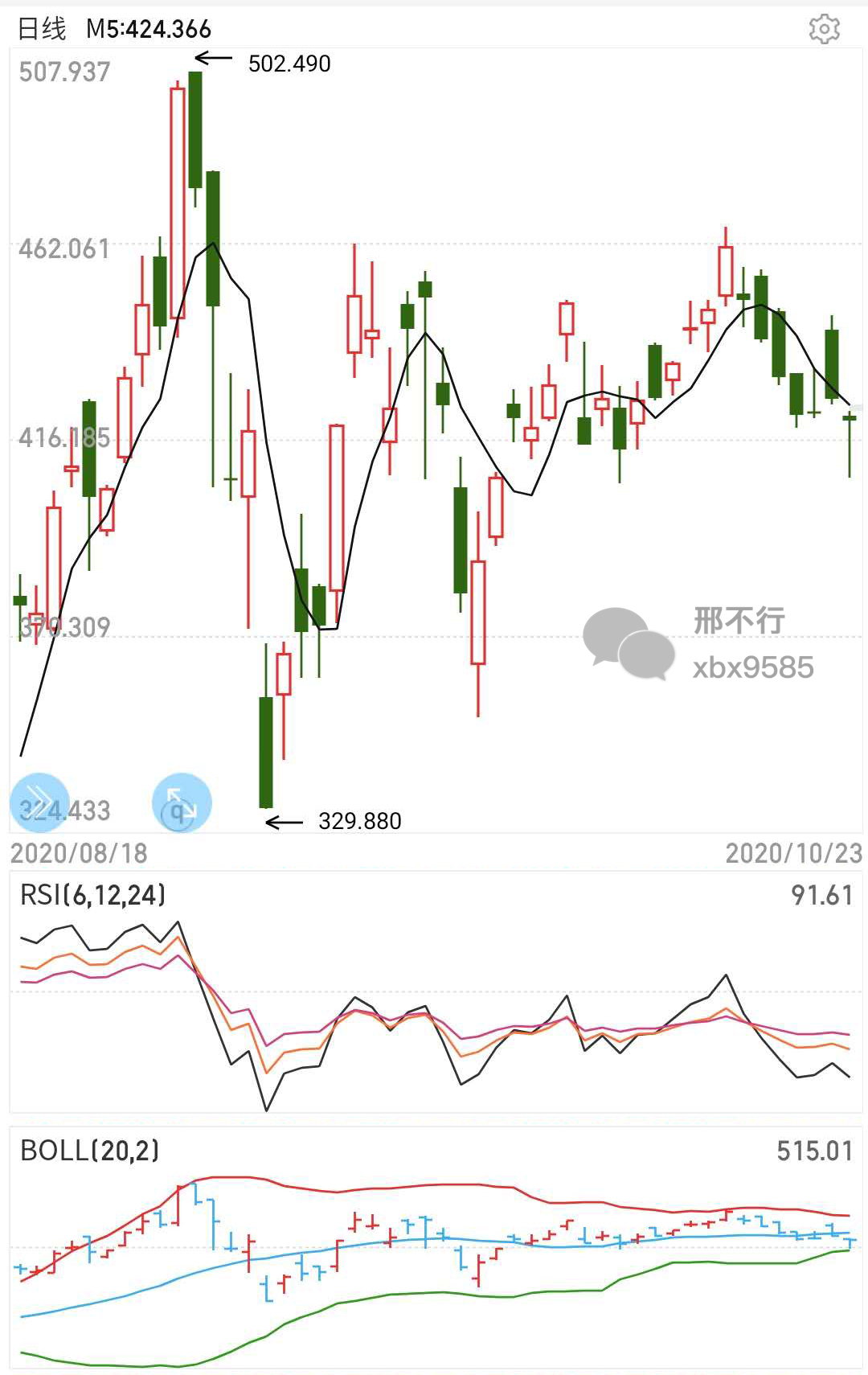Viewport: 868px width, 1375px height.
Task: Tap the fullscreen diagonal-arrows button
Action: click(182, 802)
